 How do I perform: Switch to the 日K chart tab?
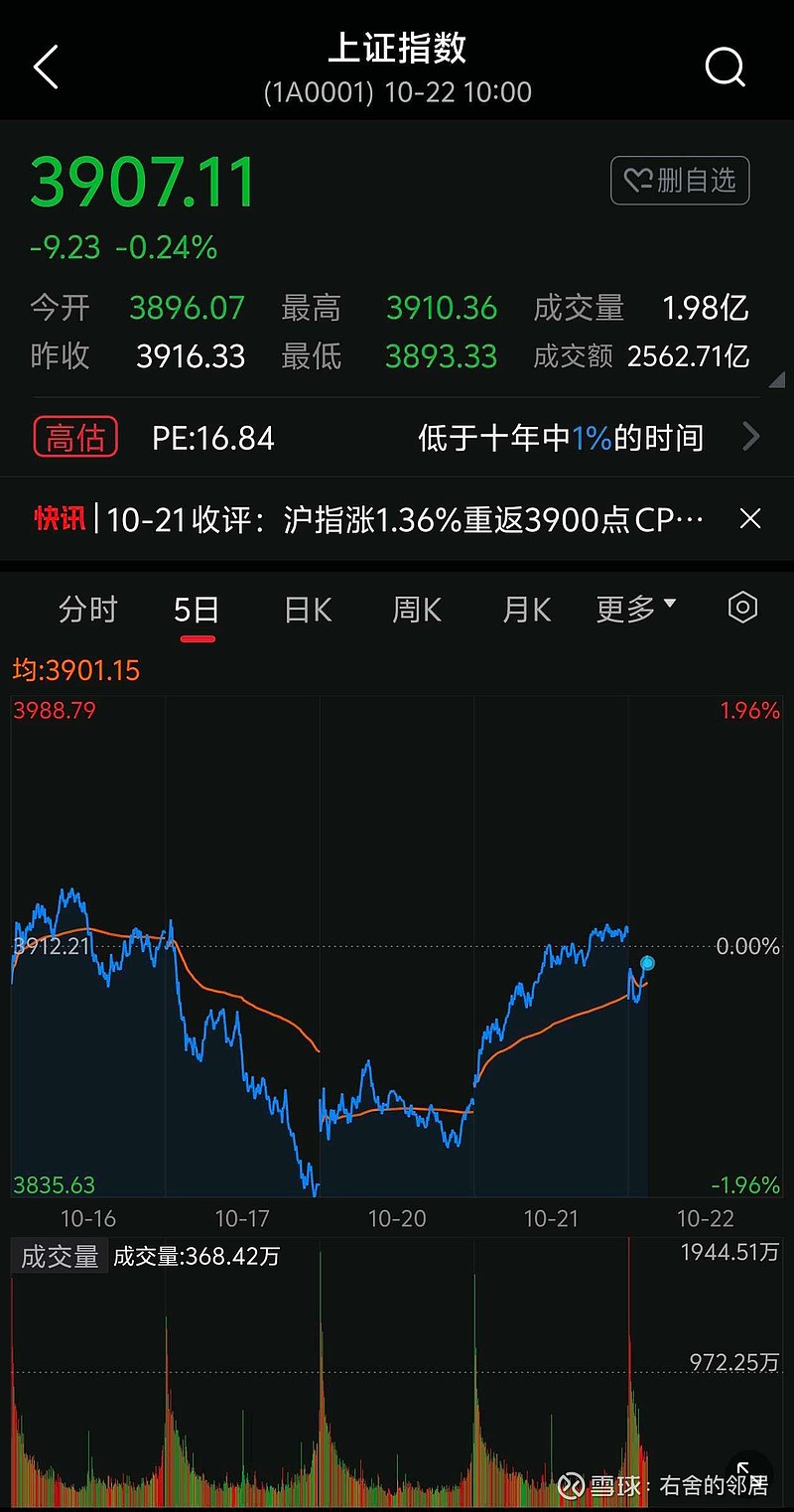coord(308,609)
